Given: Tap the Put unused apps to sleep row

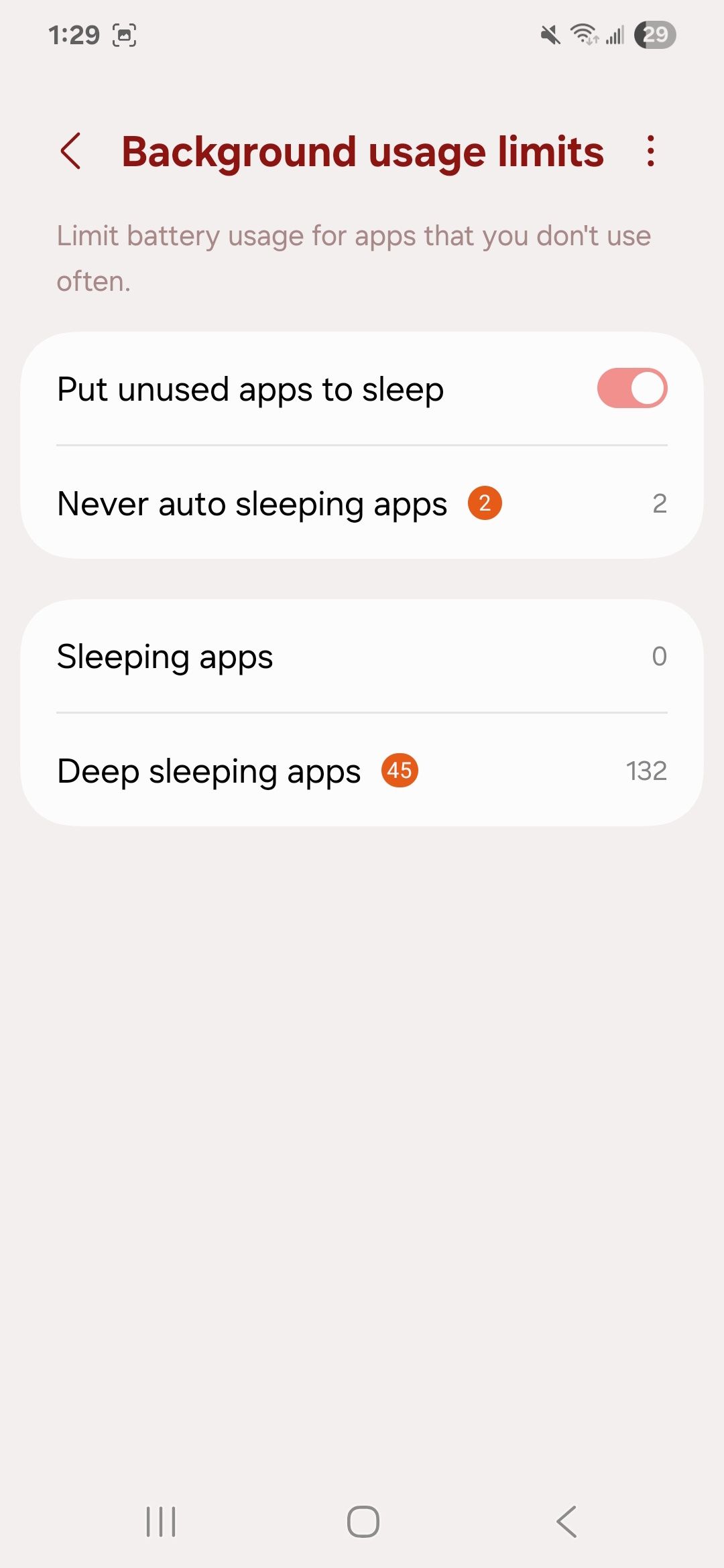Looking at the screenshot, I should (x=268, y=387).
